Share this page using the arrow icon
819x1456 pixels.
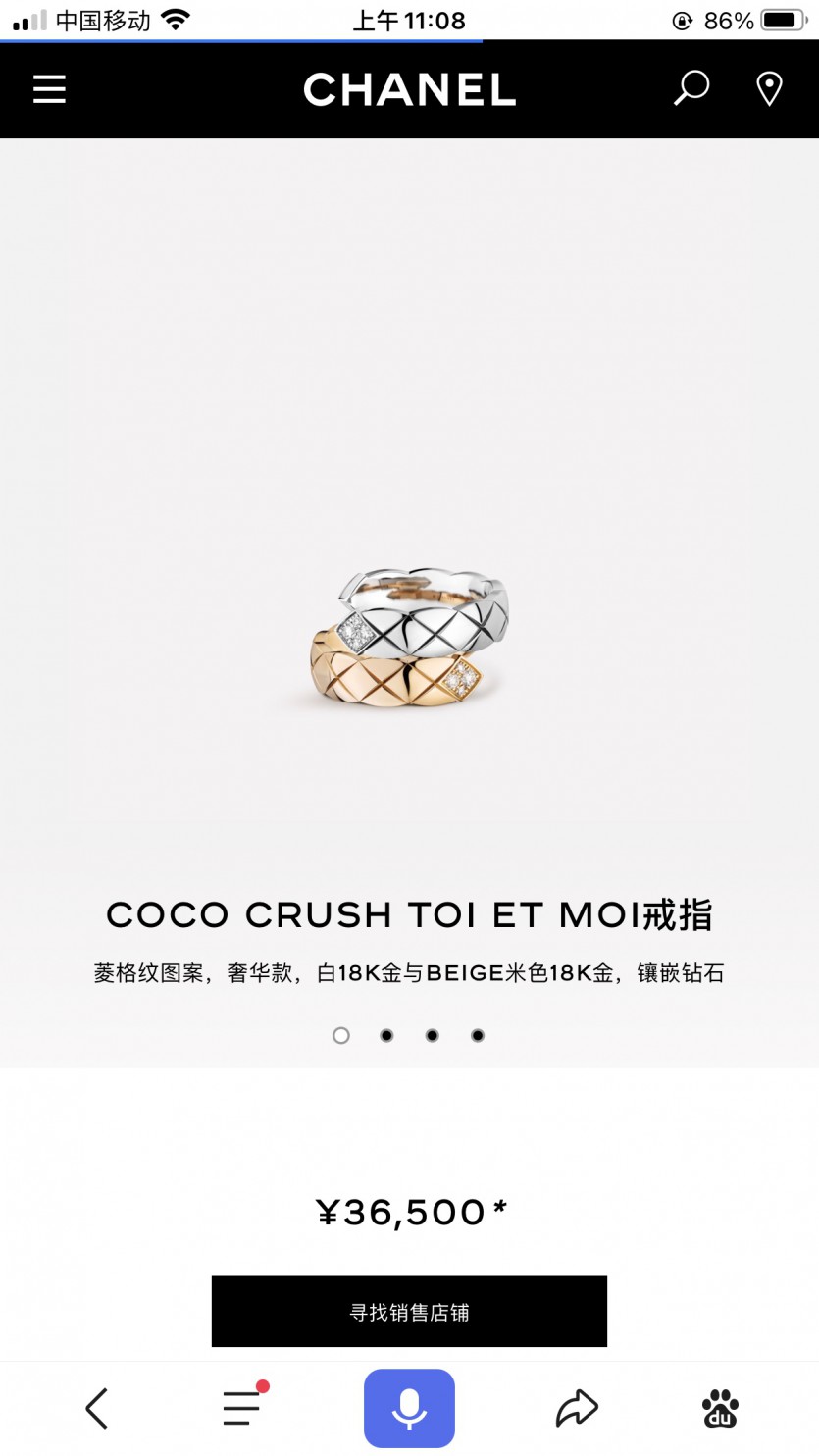[577, 1408]
